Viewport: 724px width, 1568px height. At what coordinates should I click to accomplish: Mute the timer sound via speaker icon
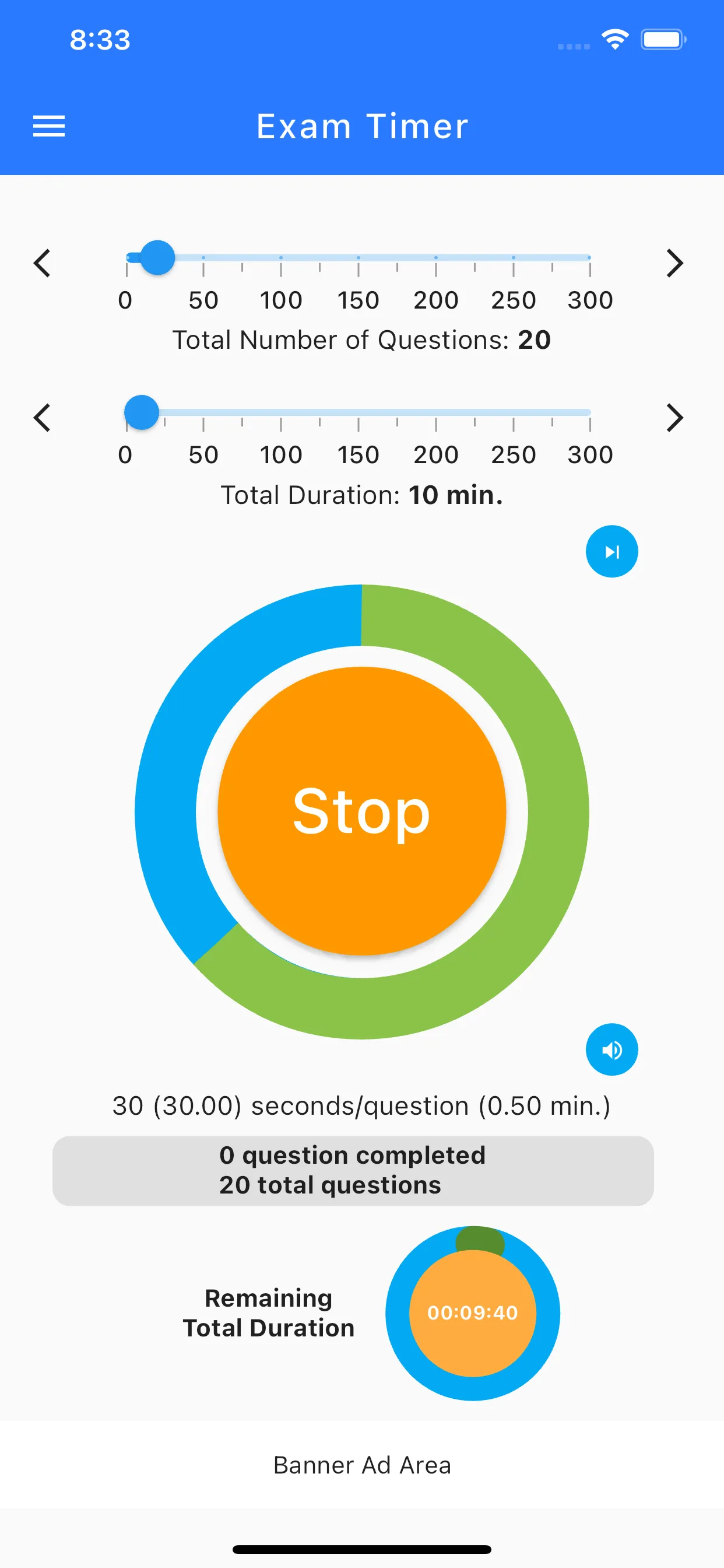[x=611, y=1049]
